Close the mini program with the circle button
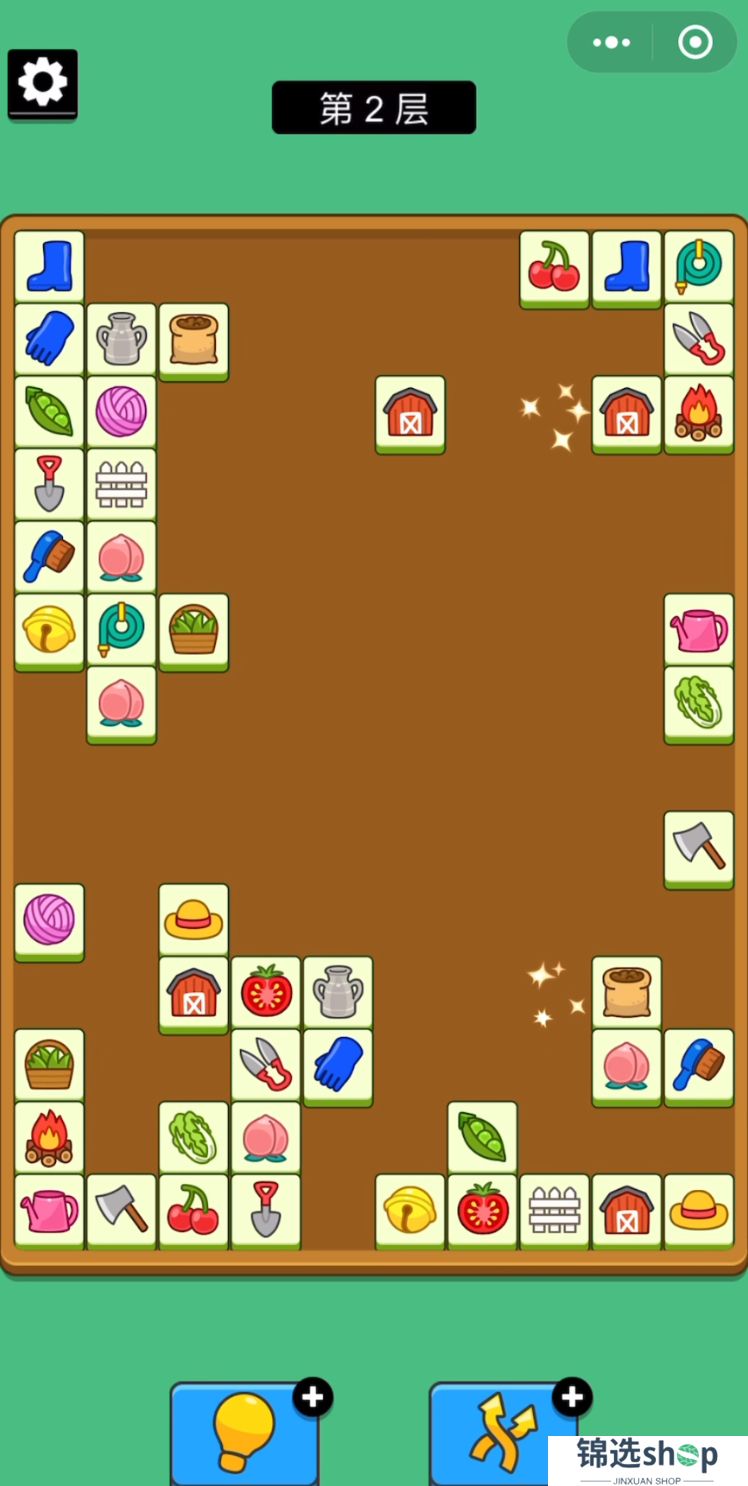The image size is (748, 1486). coord(695,42)
